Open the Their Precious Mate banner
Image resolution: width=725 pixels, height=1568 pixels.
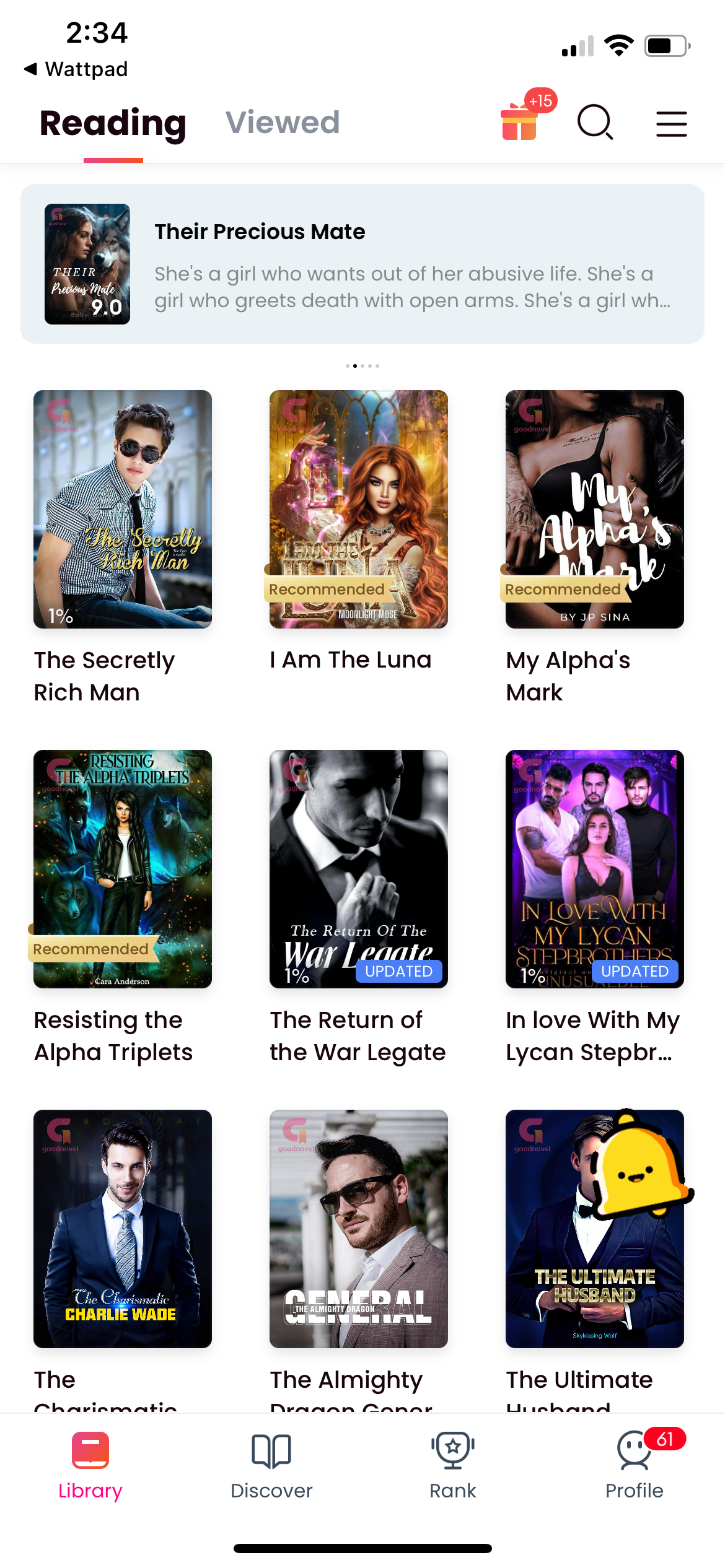362,264
